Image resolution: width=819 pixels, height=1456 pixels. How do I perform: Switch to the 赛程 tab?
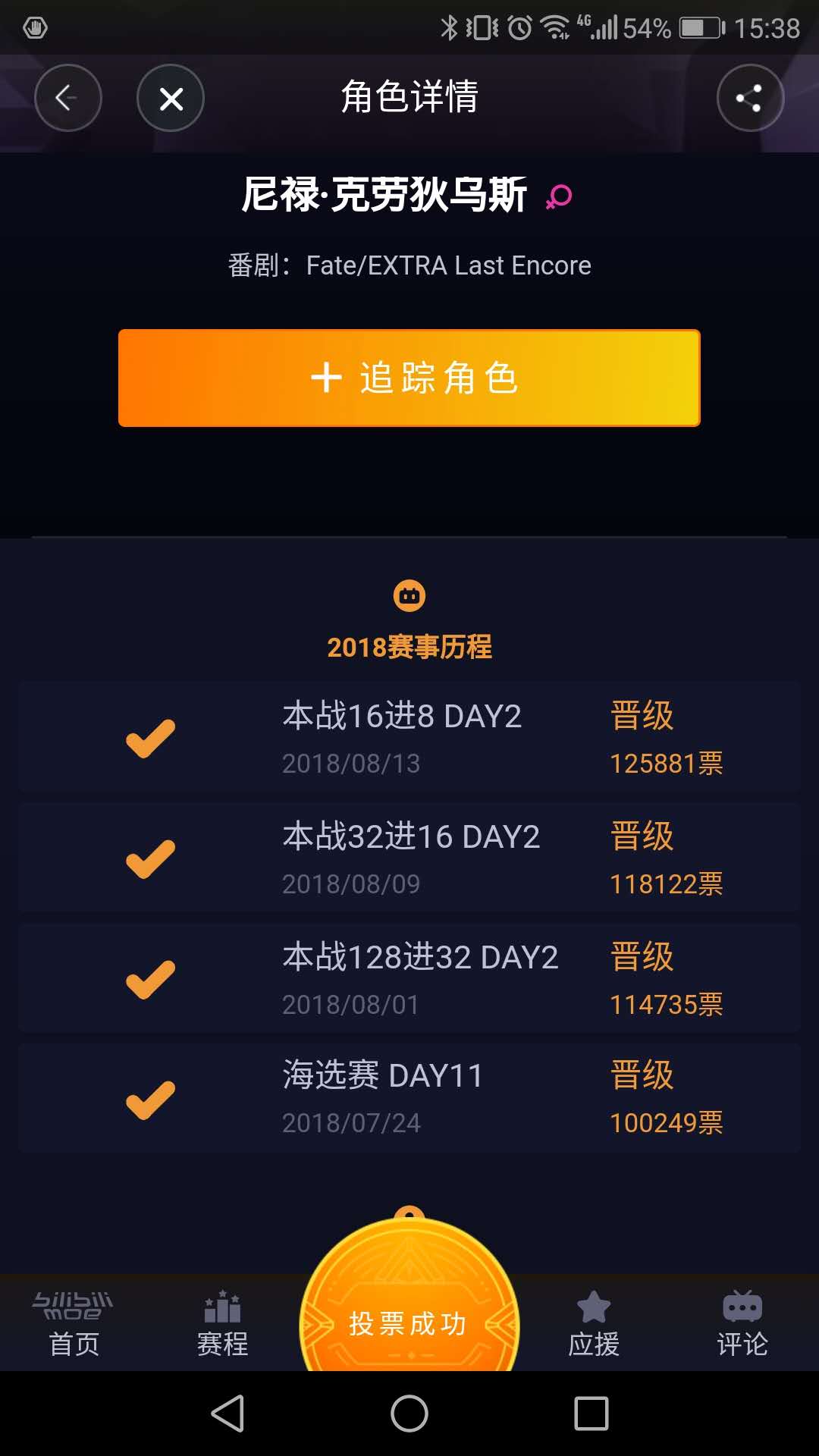[222, 1324]
